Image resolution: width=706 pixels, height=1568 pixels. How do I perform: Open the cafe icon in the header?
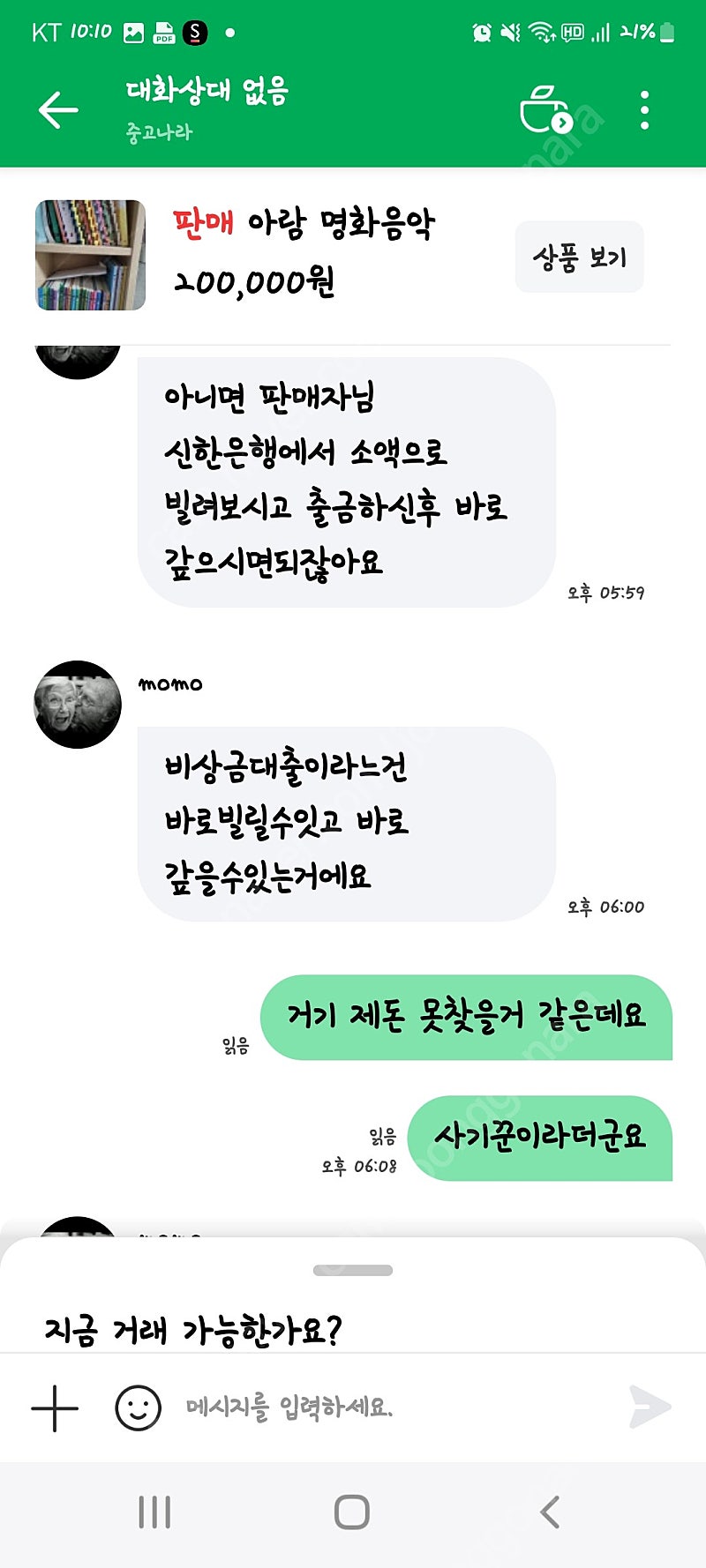pyautogui.click(x=545, y=110)
